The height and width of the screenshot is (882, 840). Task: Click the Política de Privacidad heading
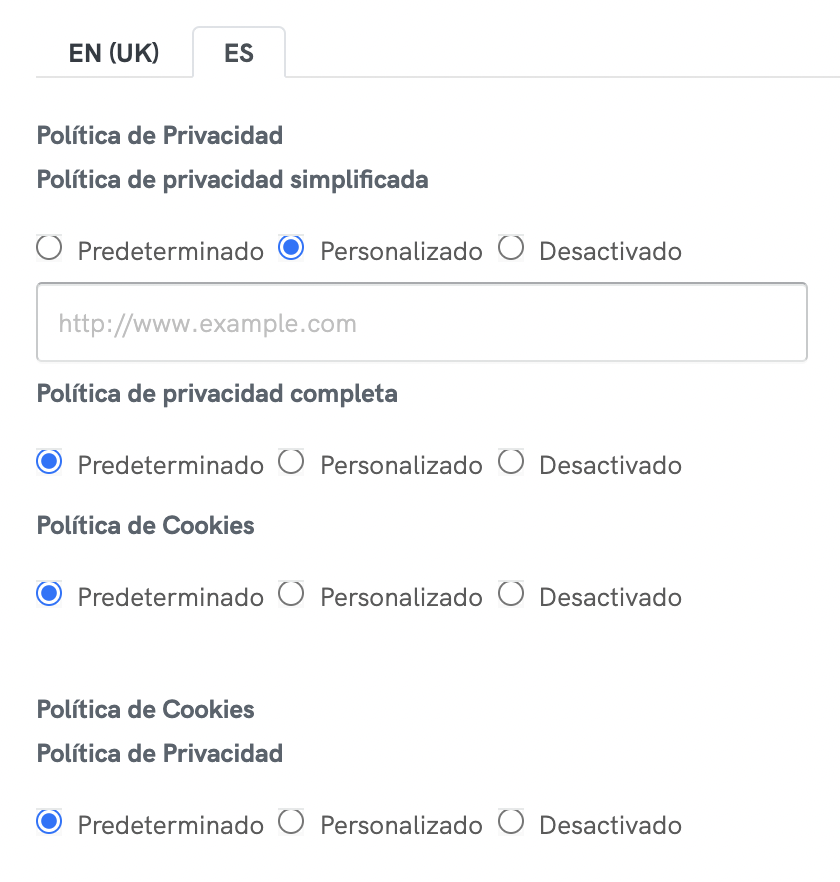click(x=159, y=135)
